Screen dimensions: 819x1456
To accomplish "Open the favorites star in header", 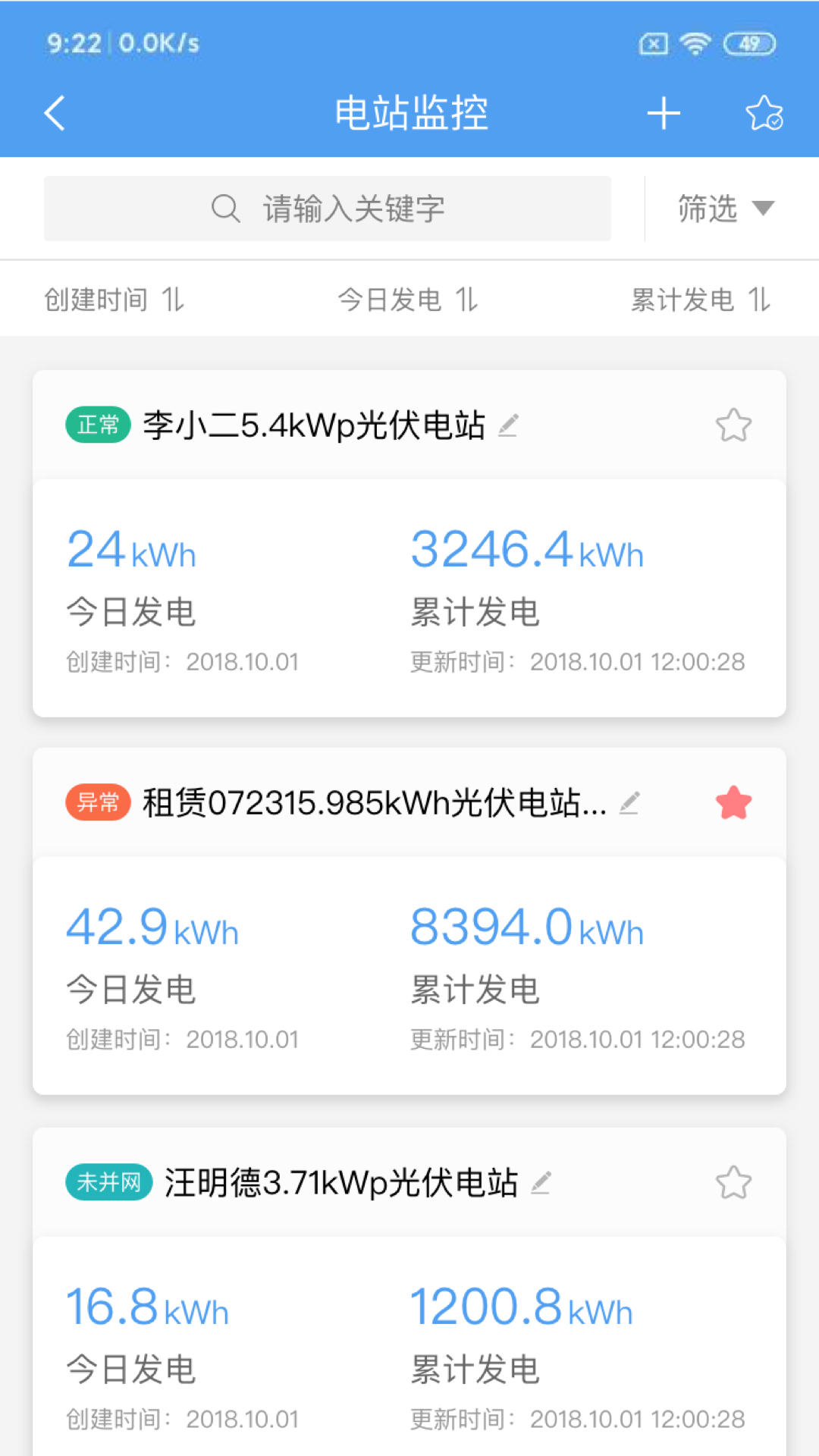I will click(764, 114).
